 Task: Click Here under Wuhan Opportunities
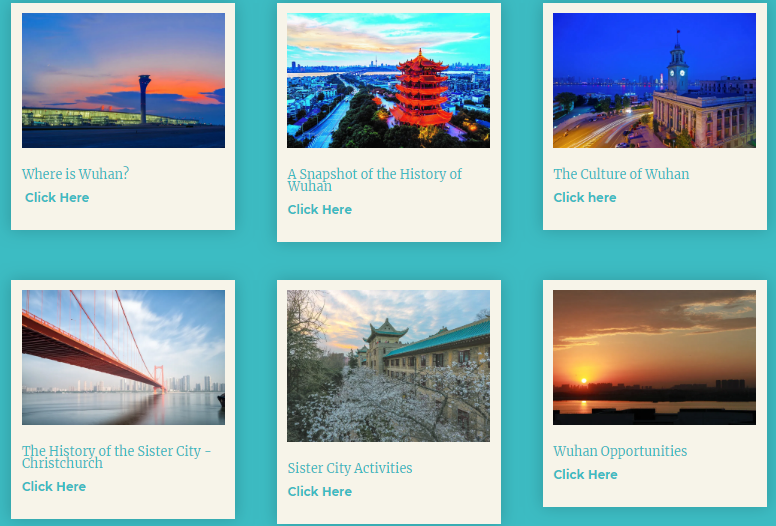tap(585, 475)
